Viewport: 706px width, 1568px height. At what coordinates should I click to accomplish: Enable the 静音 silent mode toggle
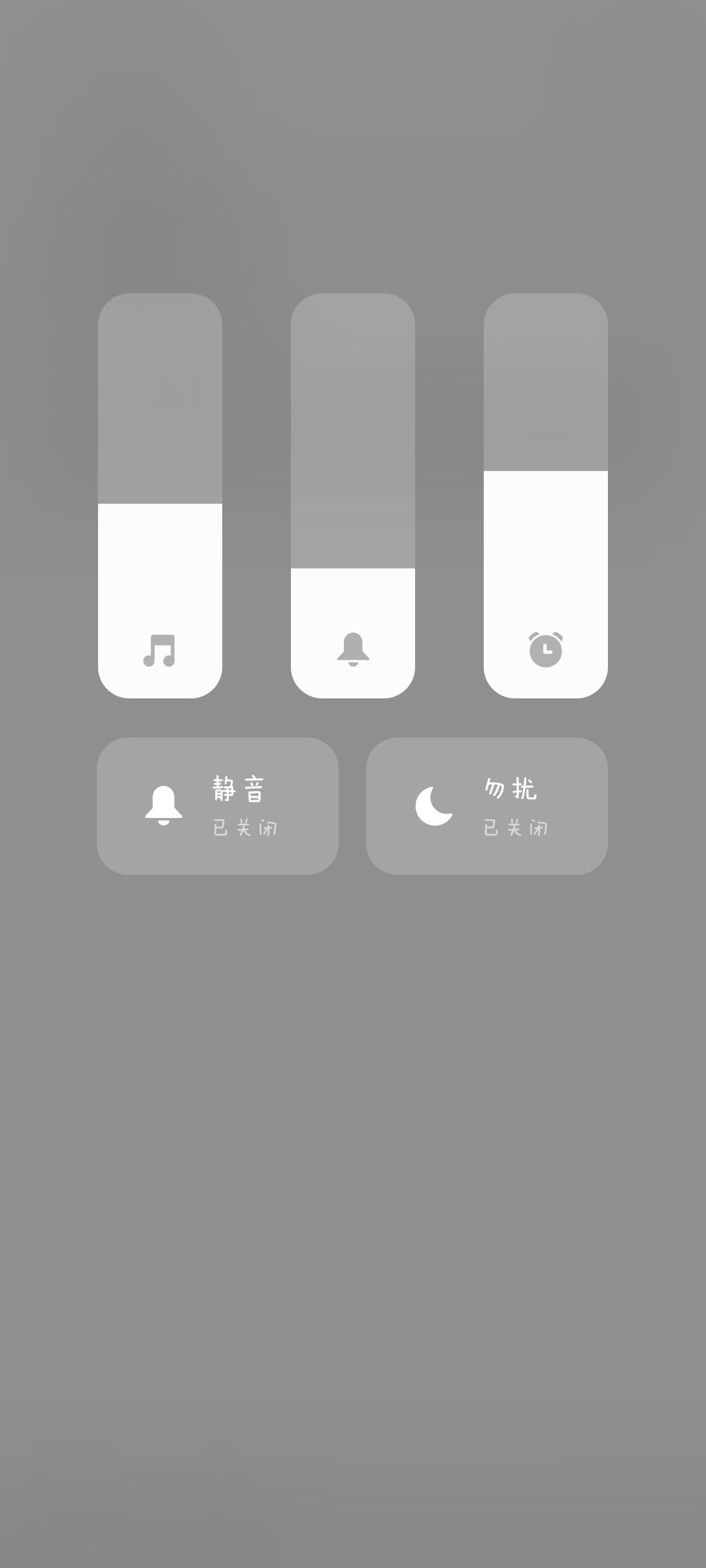(218, 806)
